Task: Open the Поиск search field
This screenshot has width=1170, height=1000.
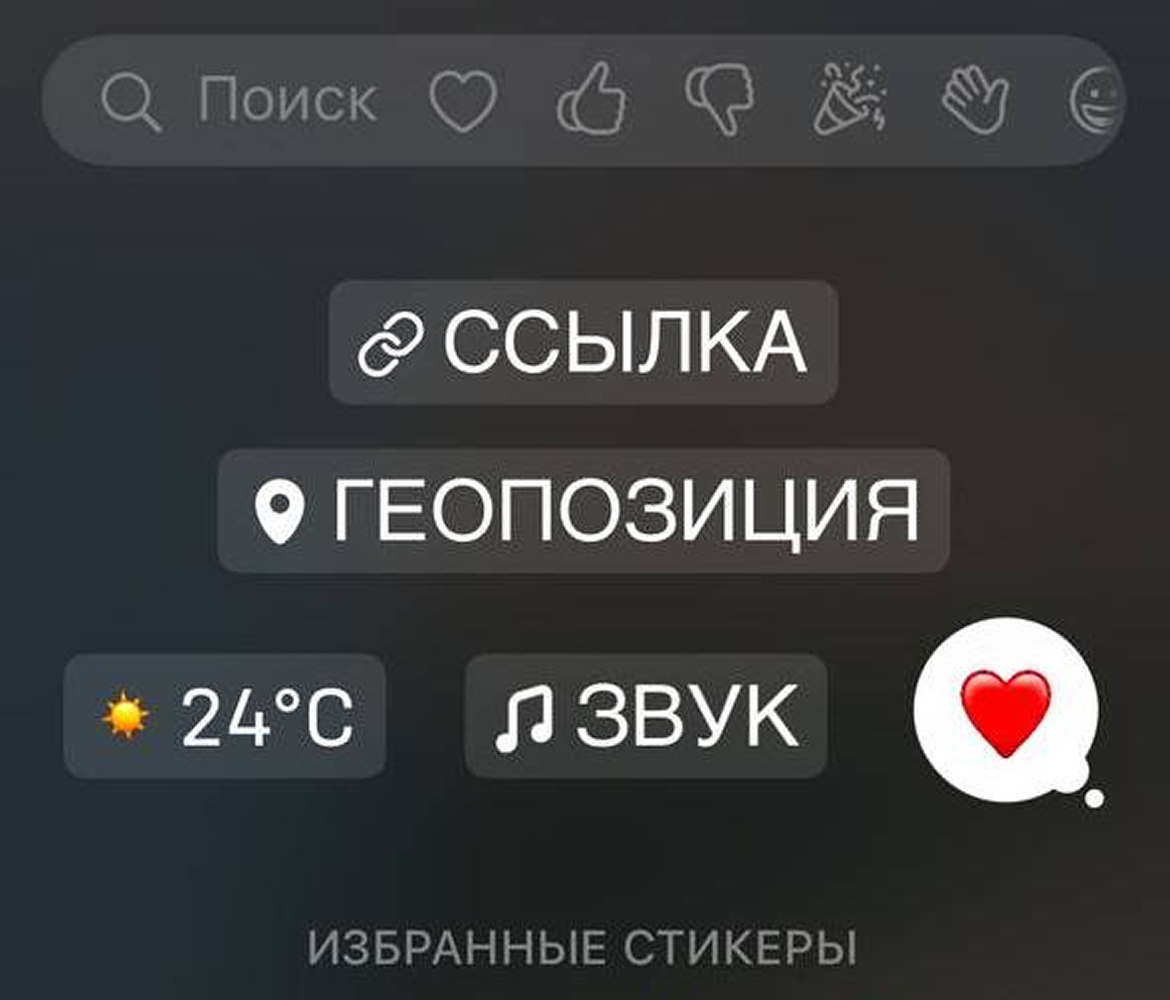Action: pos(240,101)
